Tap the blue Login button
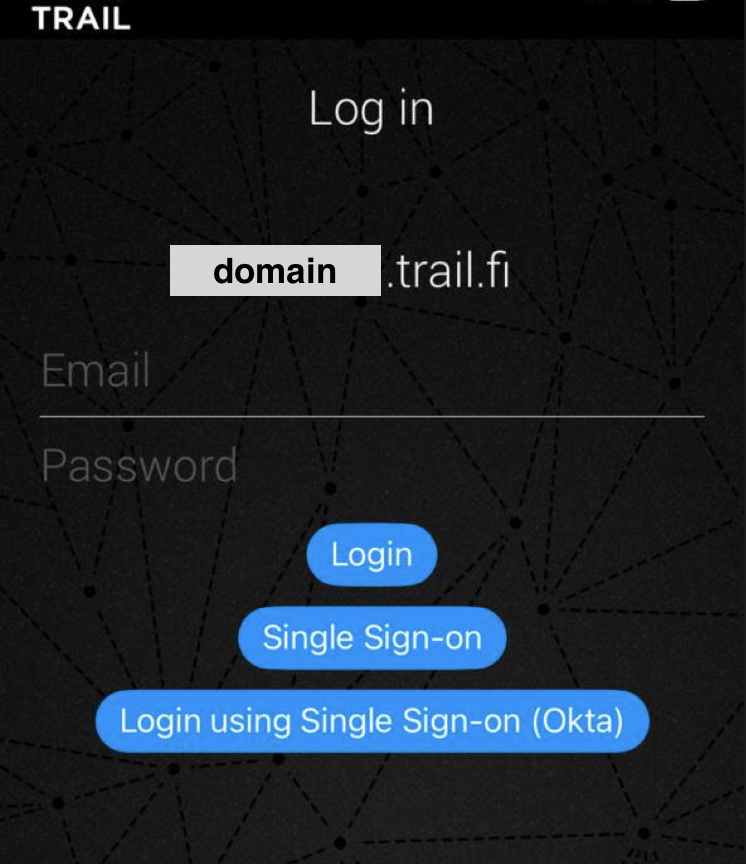 point(372,555)
